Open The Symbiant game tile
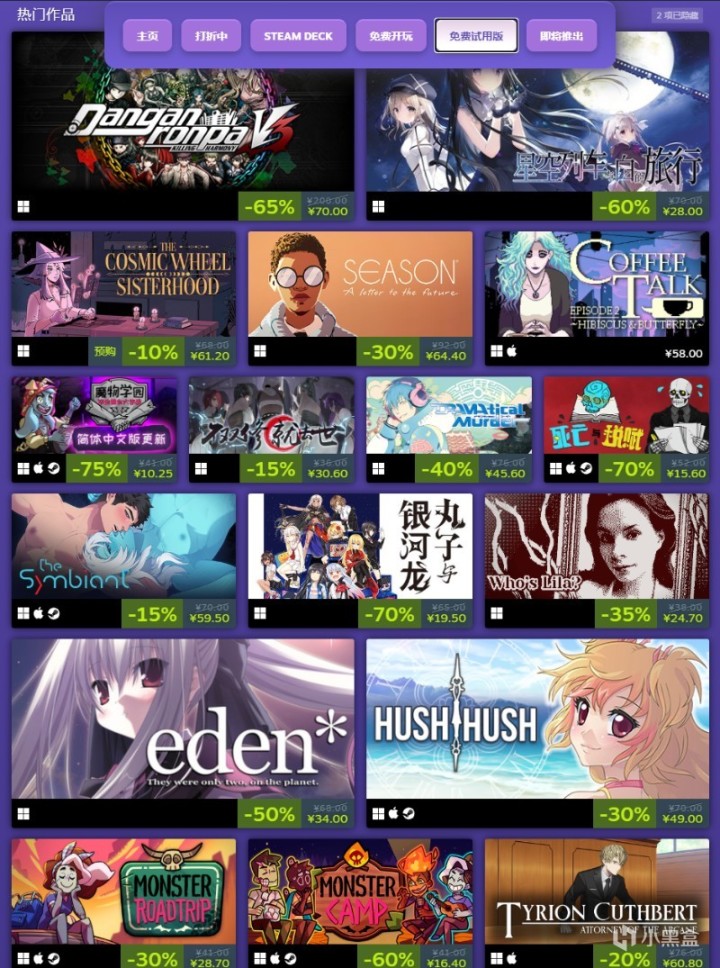720x968 pixels. pos(124,546)
